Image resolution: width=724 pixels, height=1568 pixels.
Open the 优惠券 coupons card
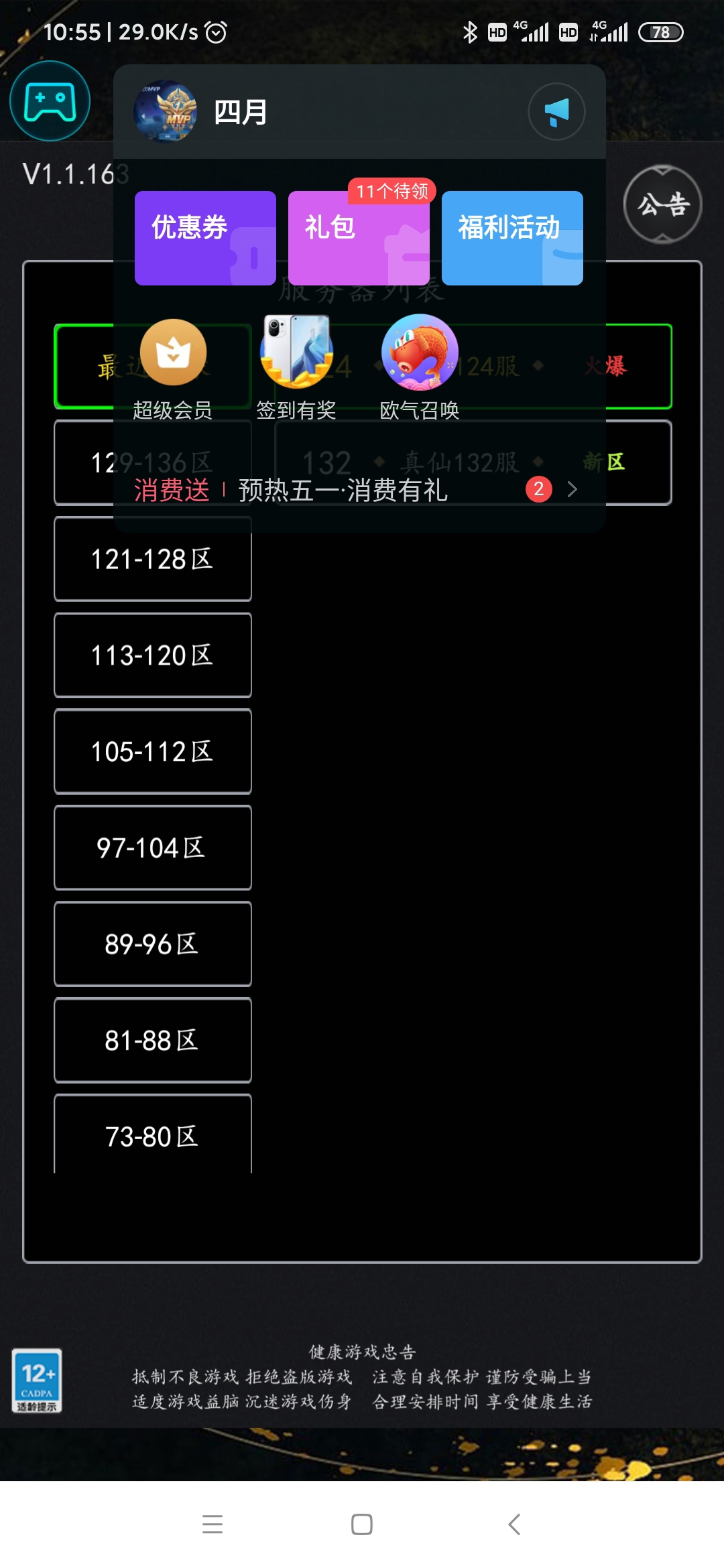pos(205,238)
